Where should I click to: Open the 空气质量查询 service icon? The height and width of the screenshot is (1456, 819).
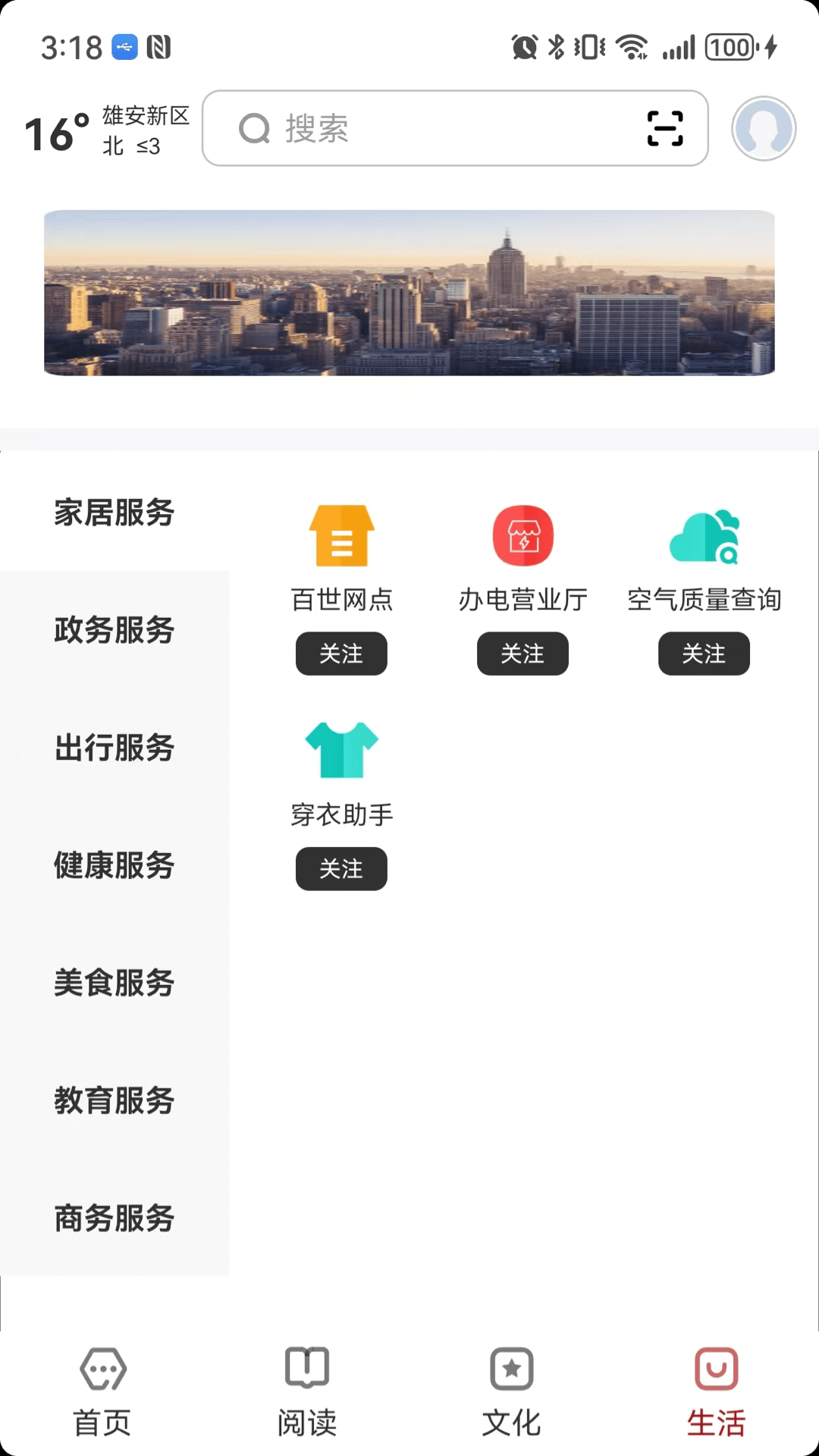point(704,537)
